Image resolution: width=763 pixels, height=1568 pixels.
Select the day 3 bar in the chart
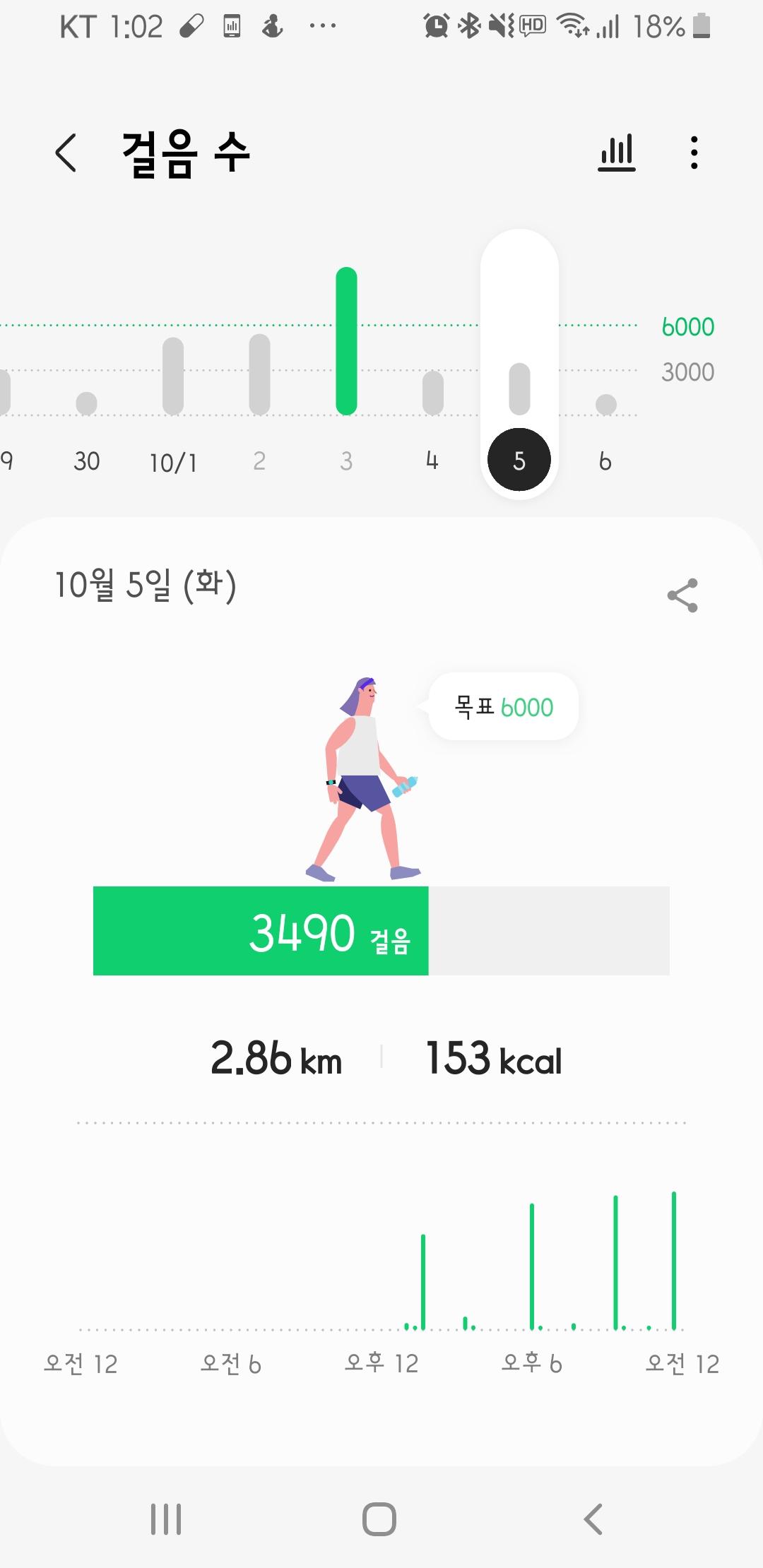click(346, 342)
